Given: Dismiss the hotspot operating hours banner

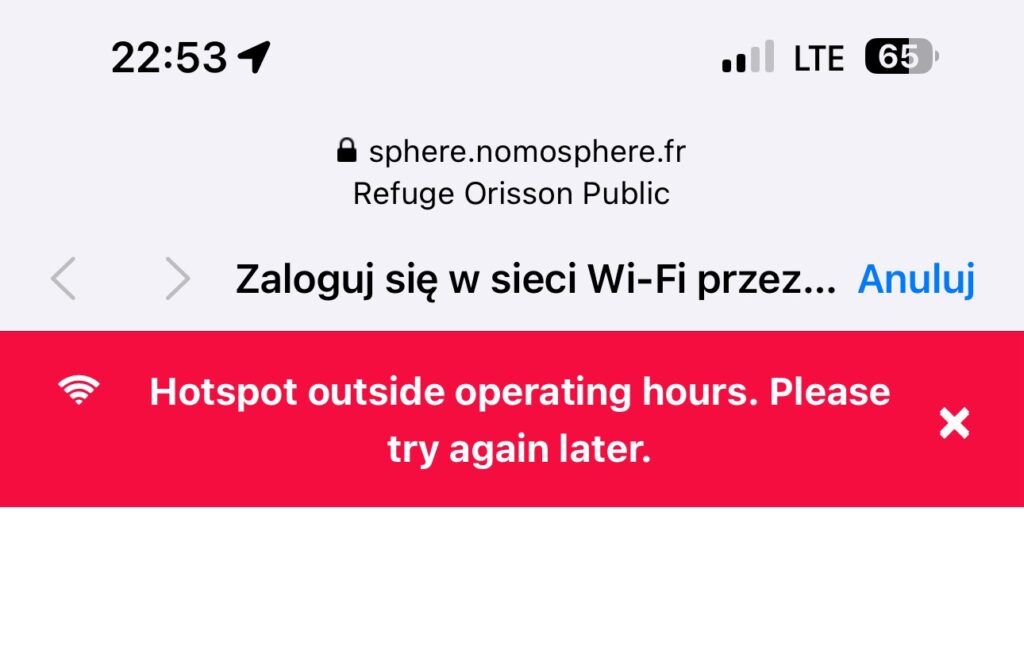Looking at the screenshot, I should 954,423.
